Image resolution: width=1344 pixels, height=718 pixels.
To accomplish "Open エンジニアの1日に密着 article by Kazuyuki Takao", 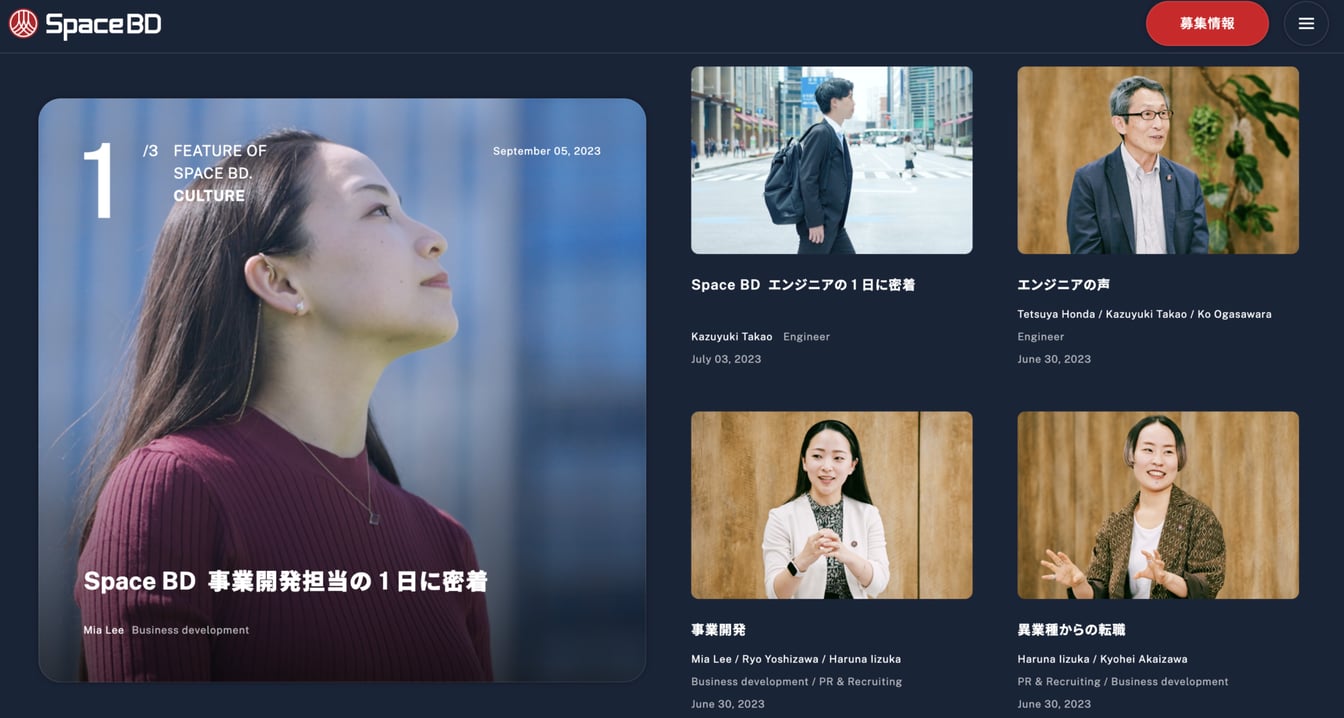I will tap(831, 161).
